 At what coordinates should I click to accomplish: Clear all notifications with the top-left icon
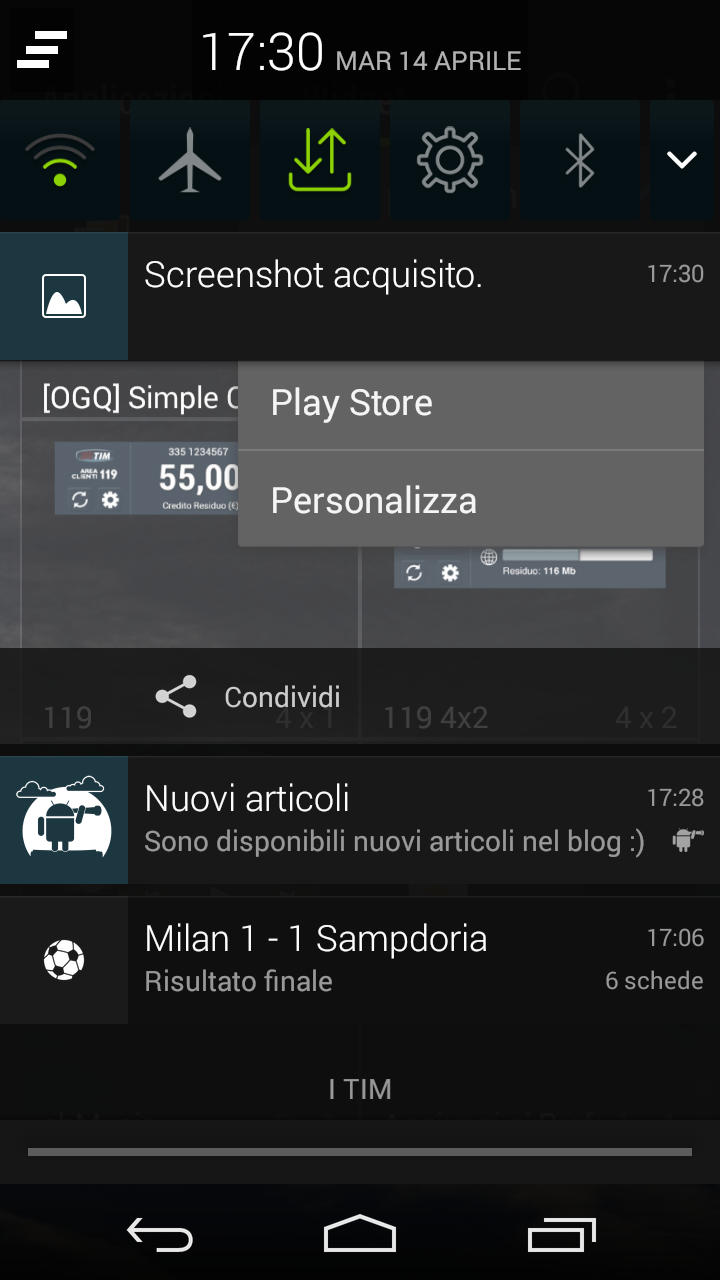[x=42, y=49]
